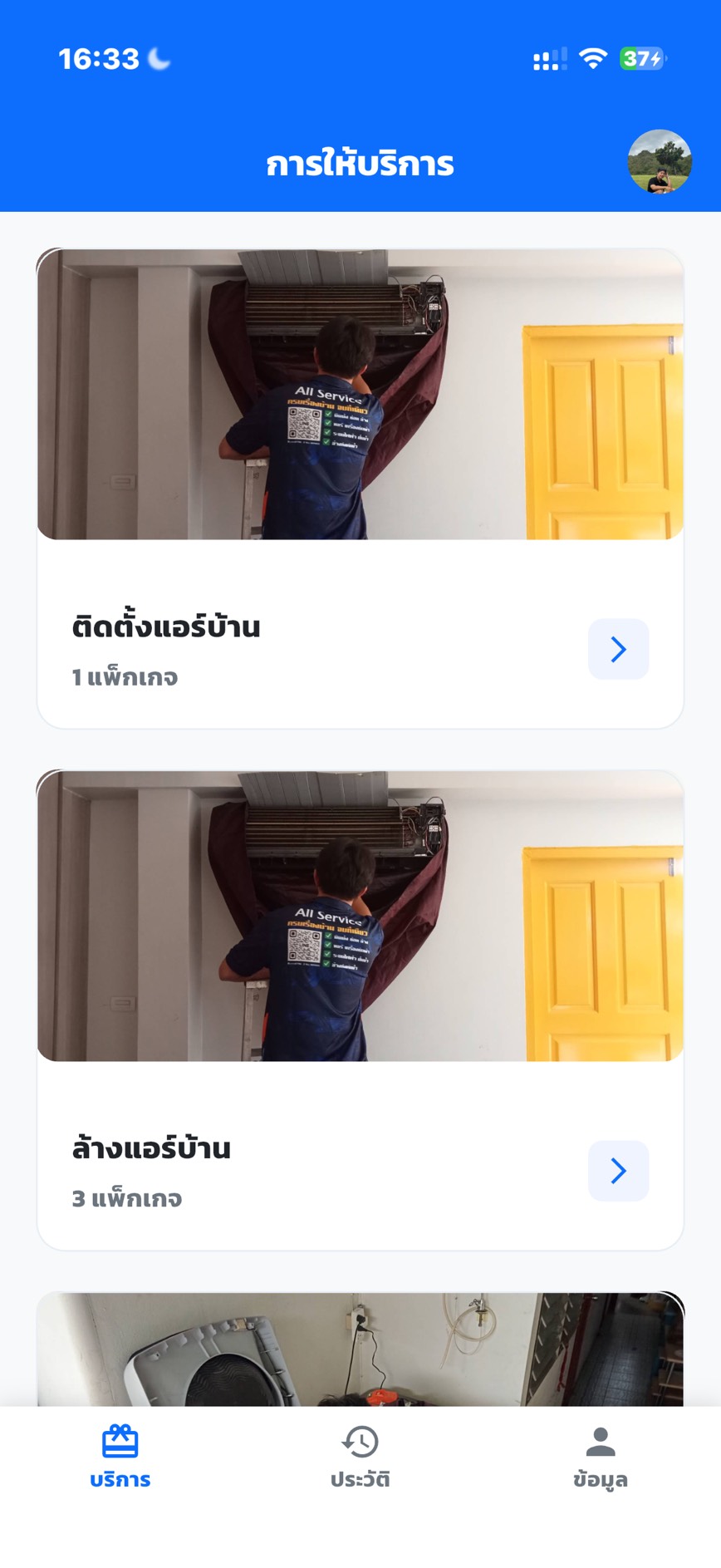Tap the Wi-Fi icon in status bar

[x=592, y=60]
